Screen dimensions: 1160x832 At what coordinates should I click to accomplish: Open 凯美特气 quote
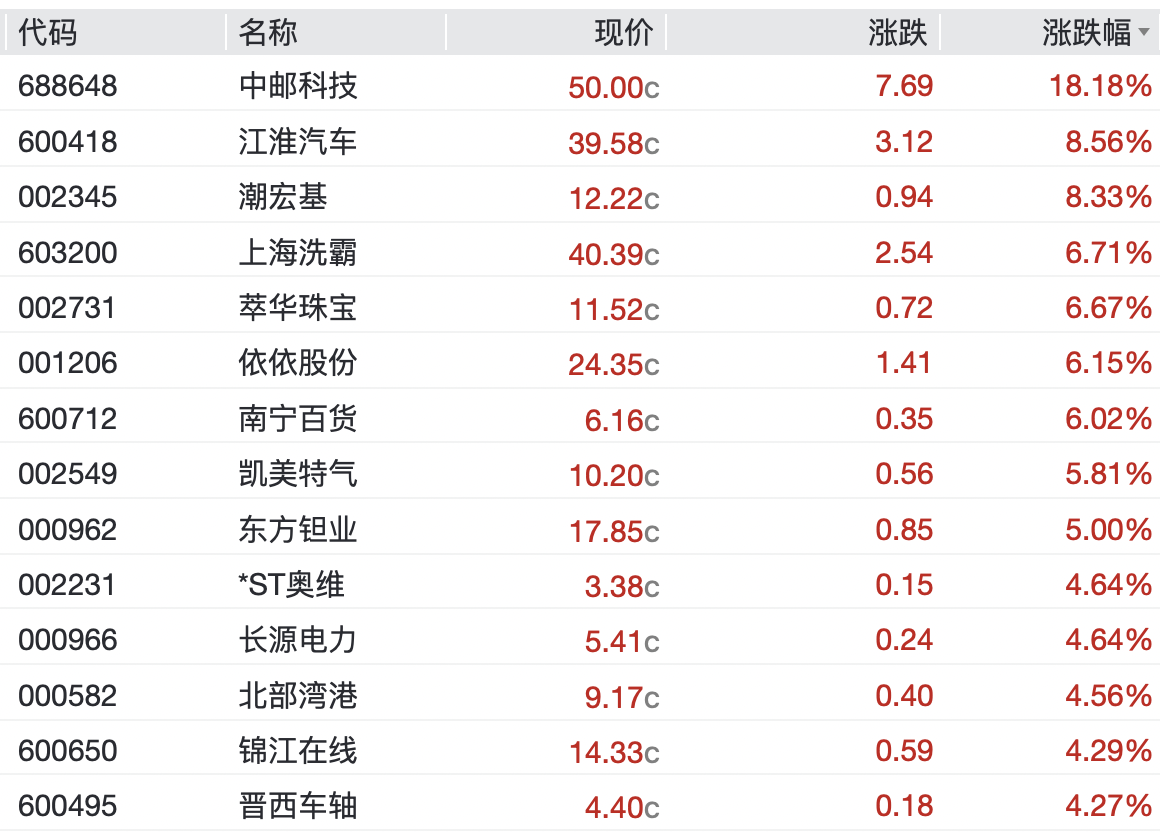pyautogui.click(x=297, y=474)
